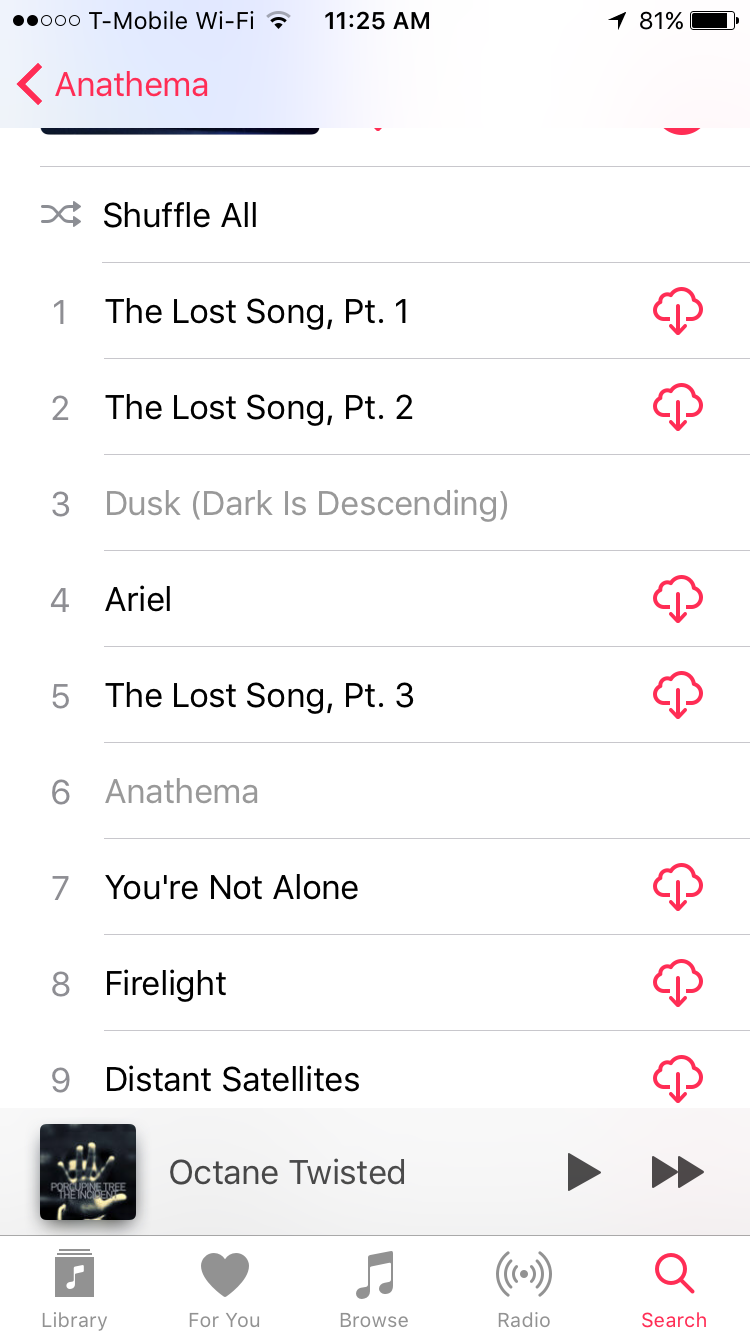The image size is (750, 1334).
Task: Play the track Ariel
Action: (139, 600)
